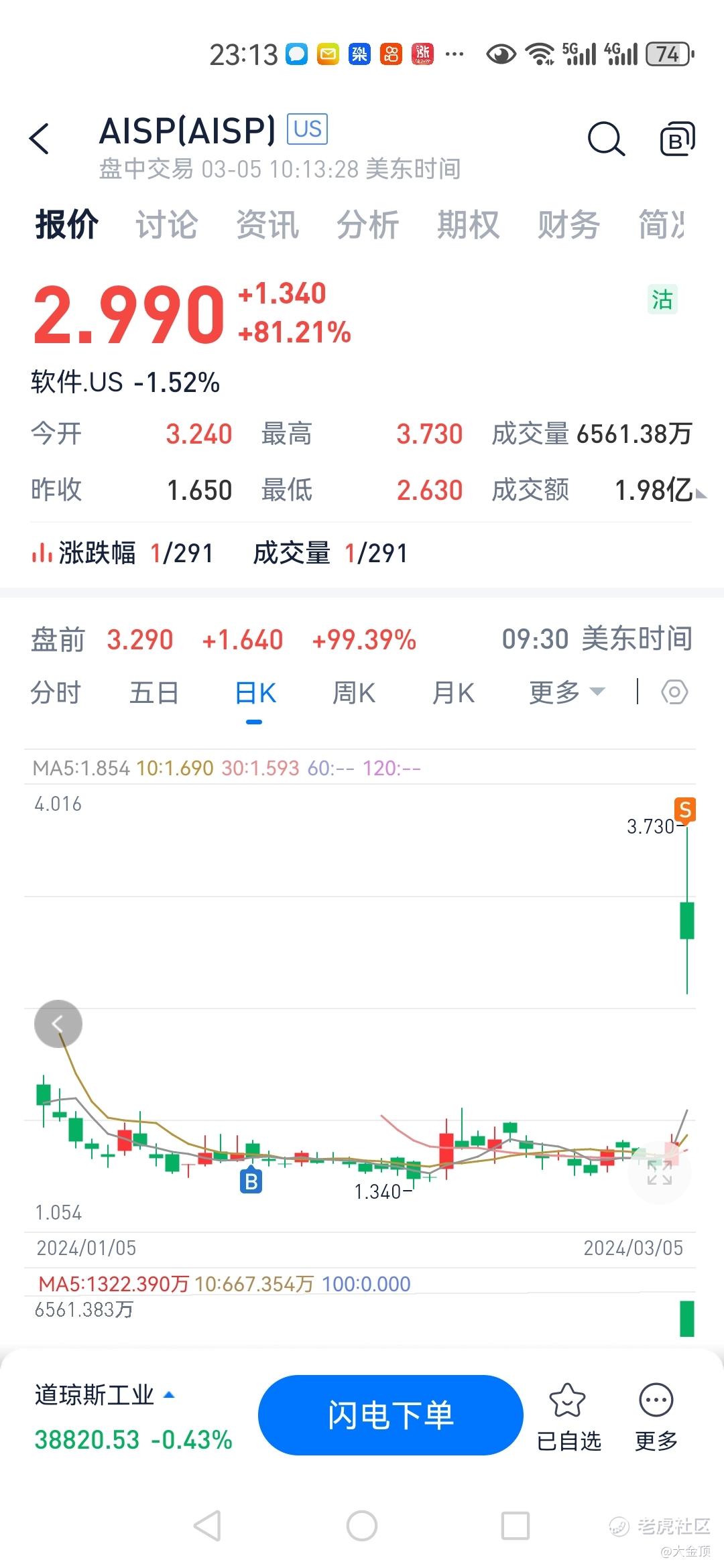This screenshot has width=724, height=1568.
Task: Toggle the 已自选 watchlist star
Action: point(568,1415)
